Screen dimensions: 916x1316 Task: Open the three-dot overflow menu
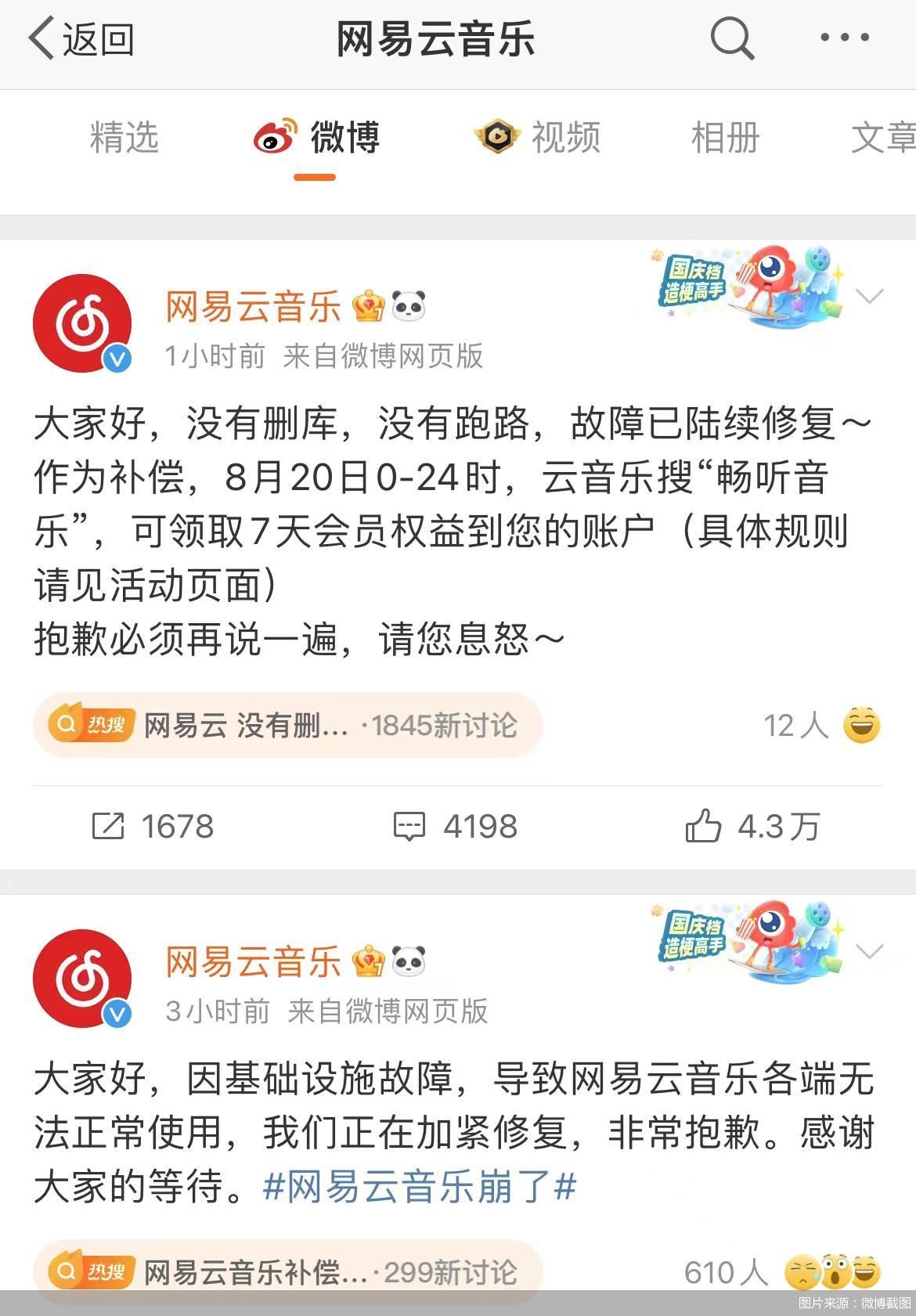point(844,38)
